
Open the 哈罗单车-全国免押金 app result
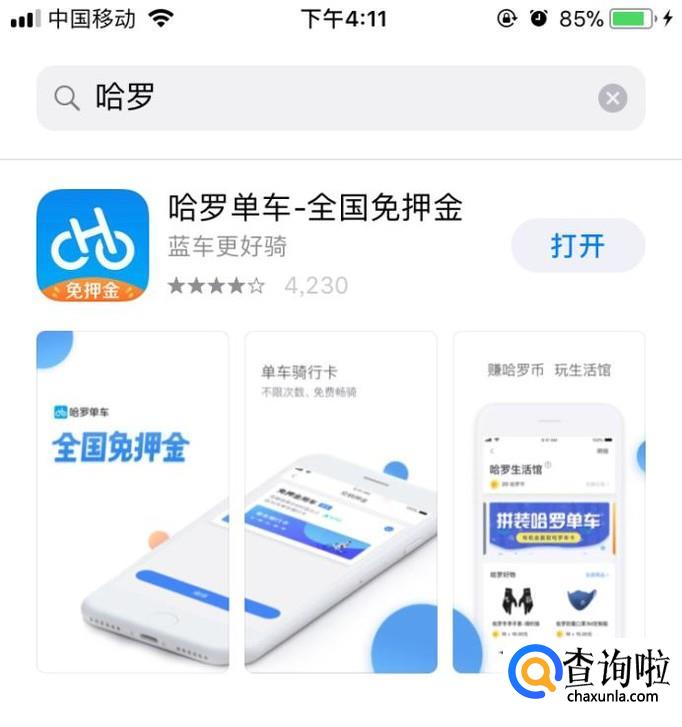pyautogui.click(x=315, y=207)
